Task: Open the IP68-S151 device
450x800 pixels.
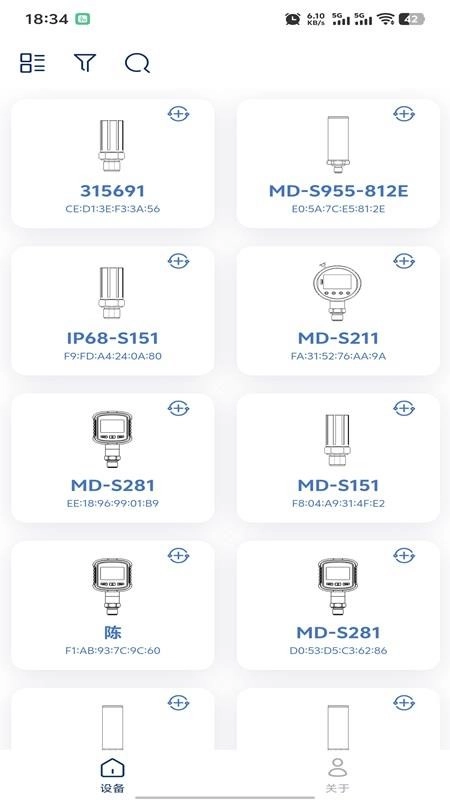Action: [113, 311]
